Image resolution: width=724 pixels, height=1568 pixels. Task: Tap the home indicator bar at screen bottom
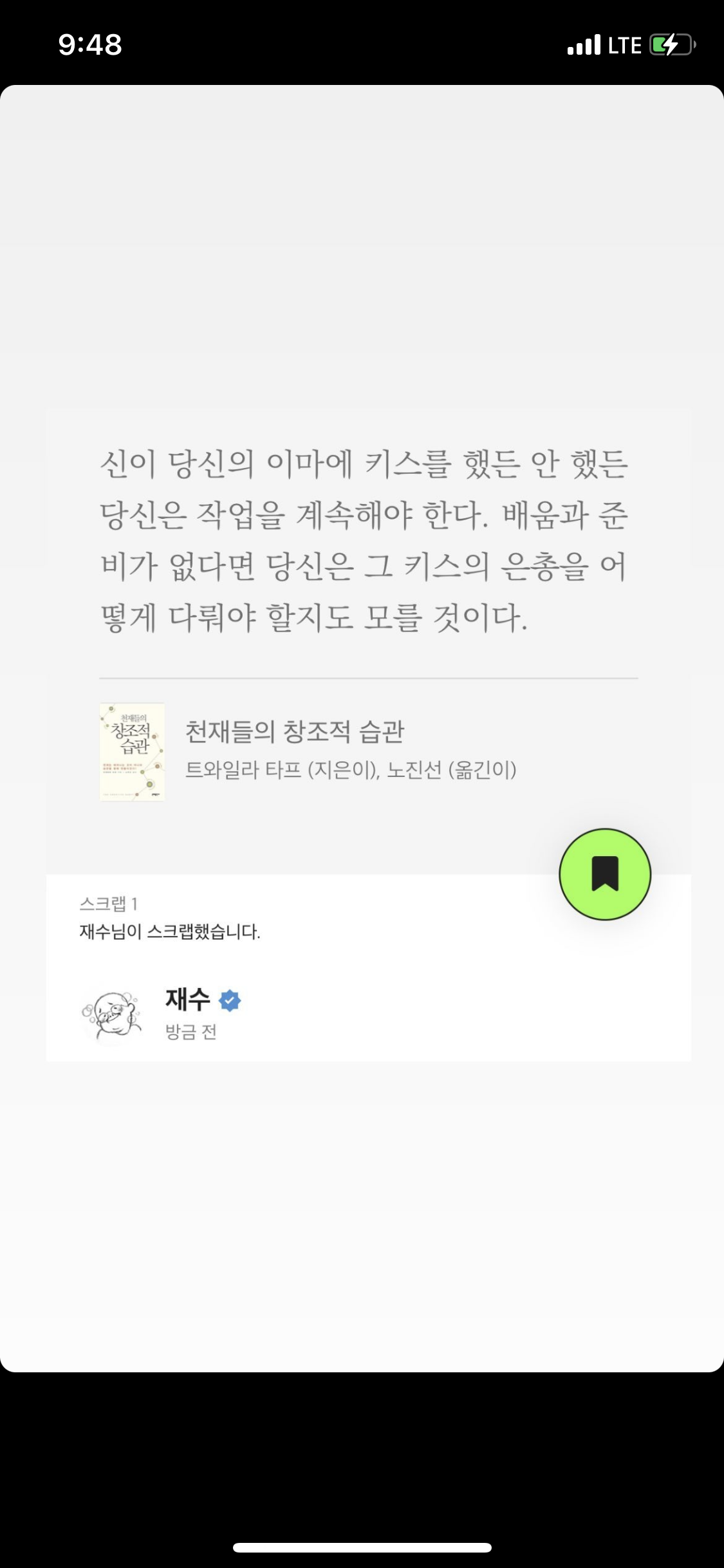pos(362,1547)
